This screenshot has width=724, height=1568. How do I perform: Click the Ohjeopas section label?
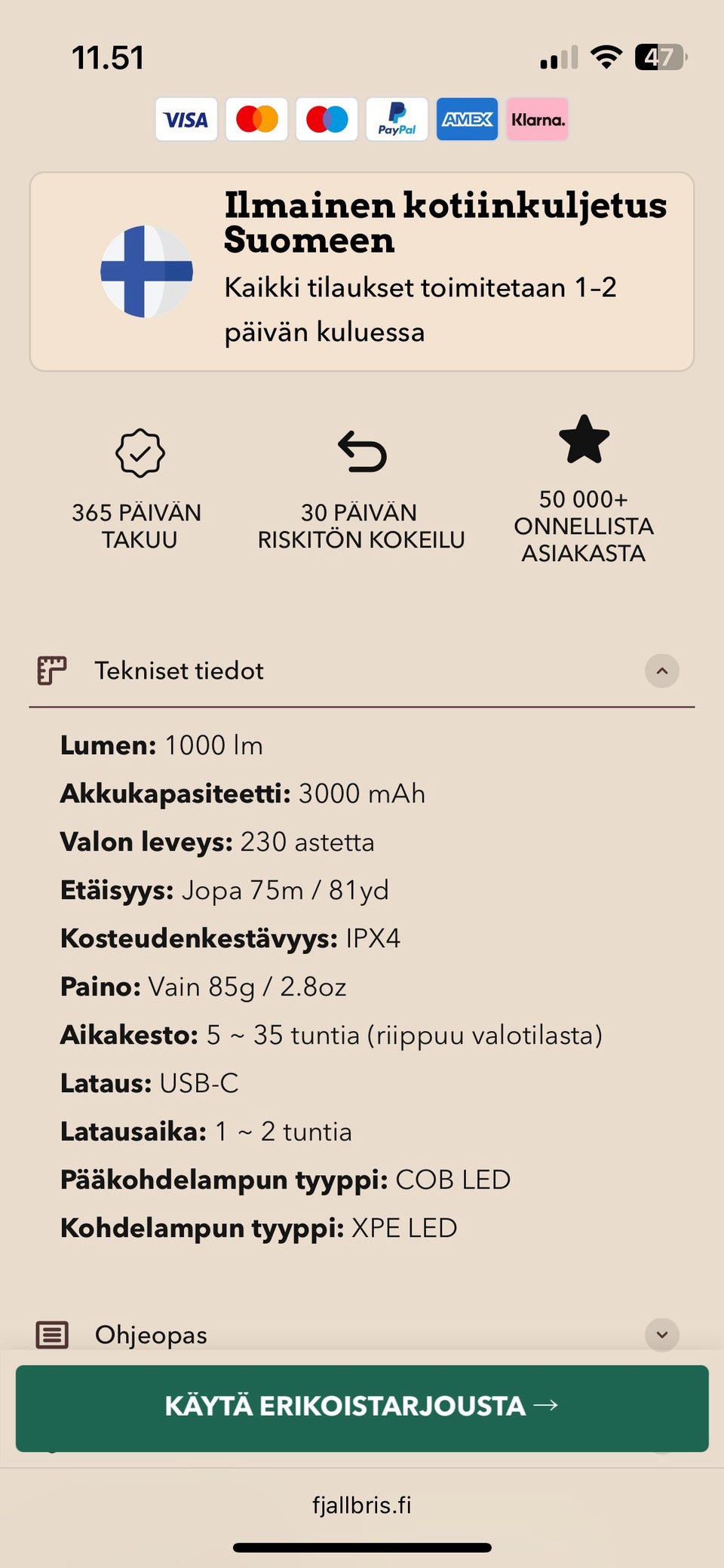[x=151, y=1334]
